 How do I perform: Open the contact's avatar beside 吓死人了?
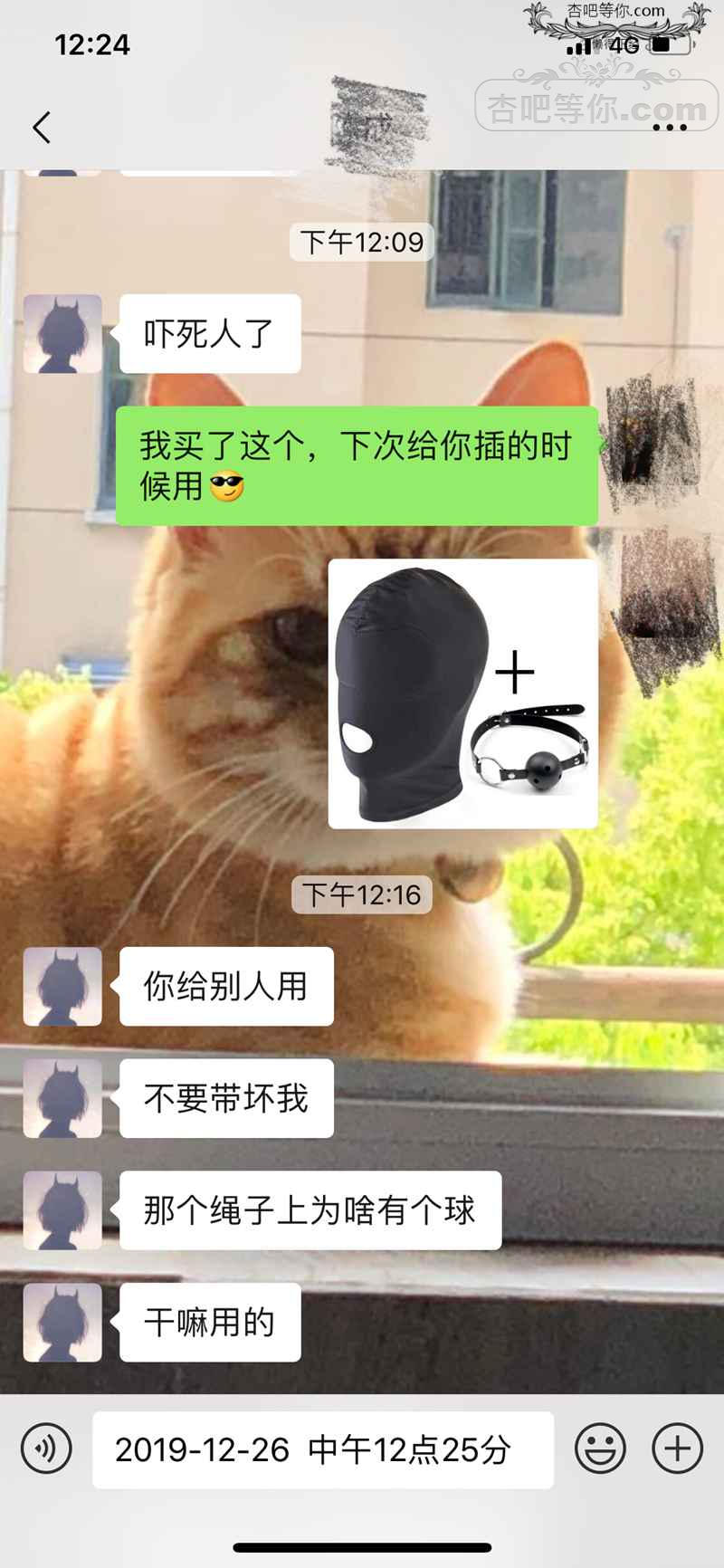coord(62,334)
